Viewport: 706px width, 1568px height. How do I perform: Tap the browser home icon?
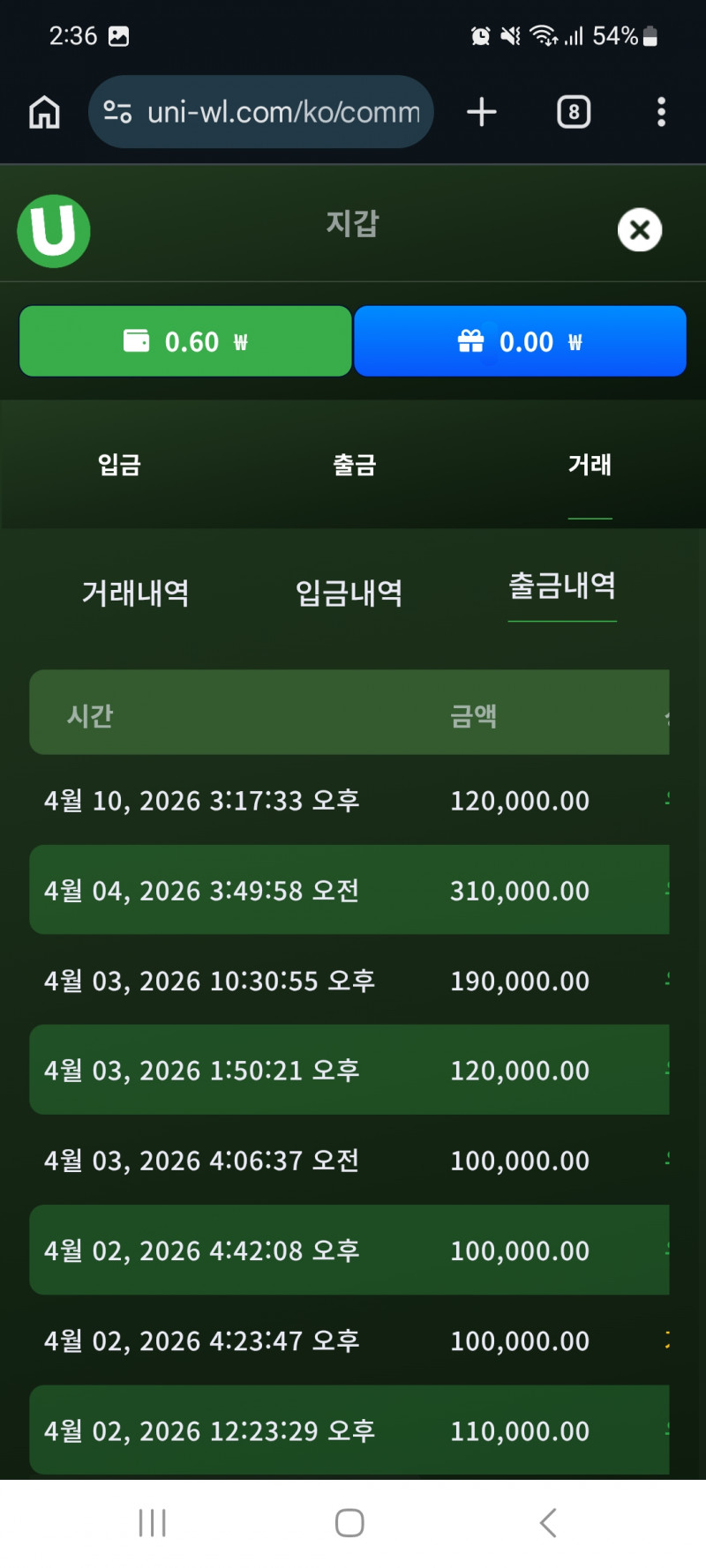(43, 112)
